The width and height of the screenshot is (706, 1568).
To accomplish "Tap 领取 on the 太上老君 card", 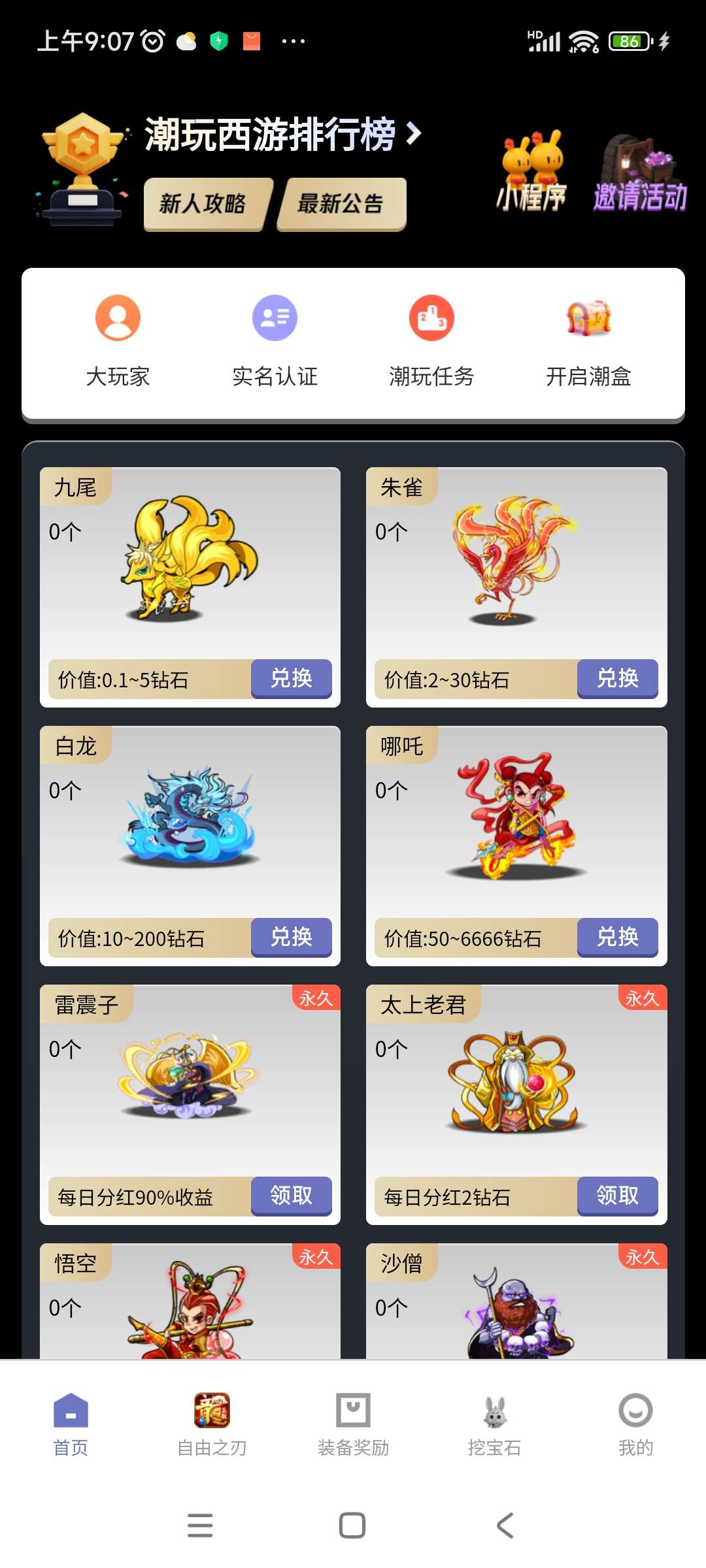I will tap(617, 1196).
